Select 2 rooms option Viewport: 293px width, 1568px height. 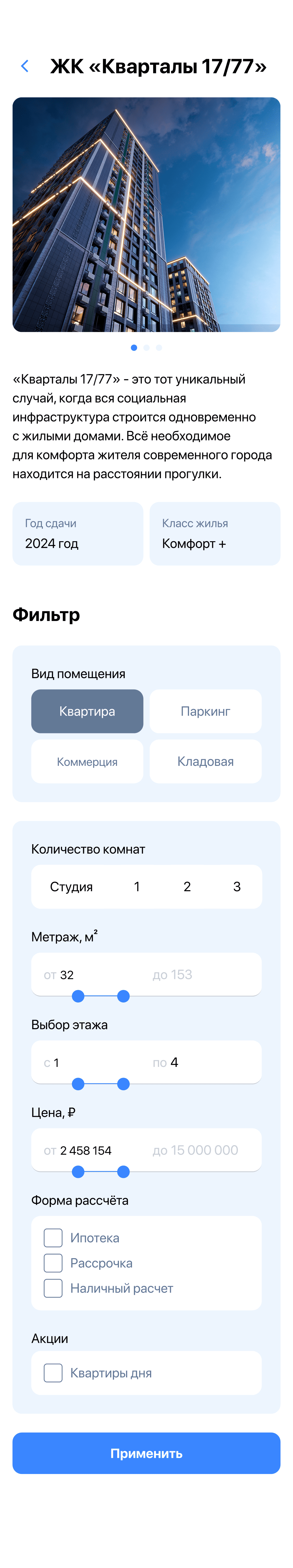[x=187, y=887]
